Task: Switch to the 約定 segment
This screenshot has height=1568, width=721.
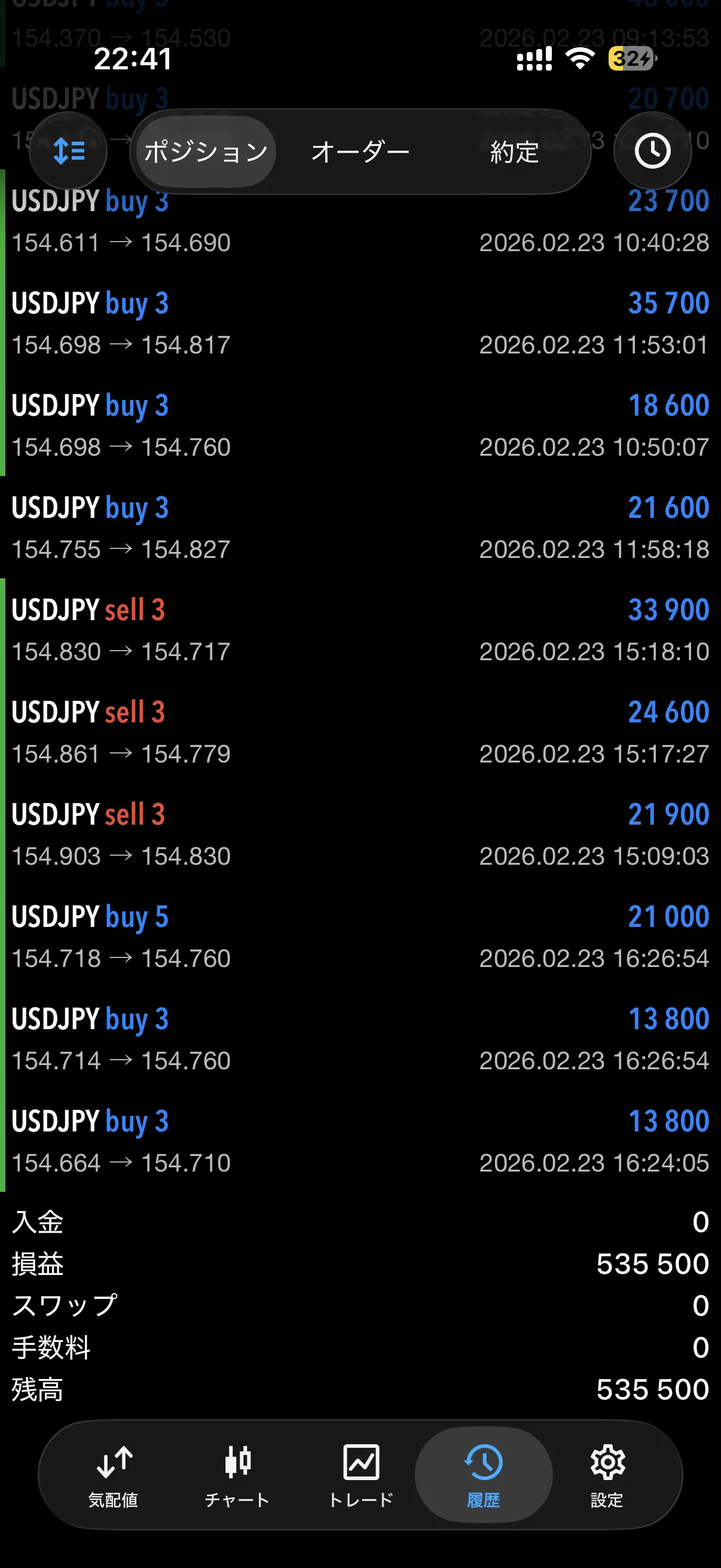Action: pyautogui.click(x=515, y=151)
